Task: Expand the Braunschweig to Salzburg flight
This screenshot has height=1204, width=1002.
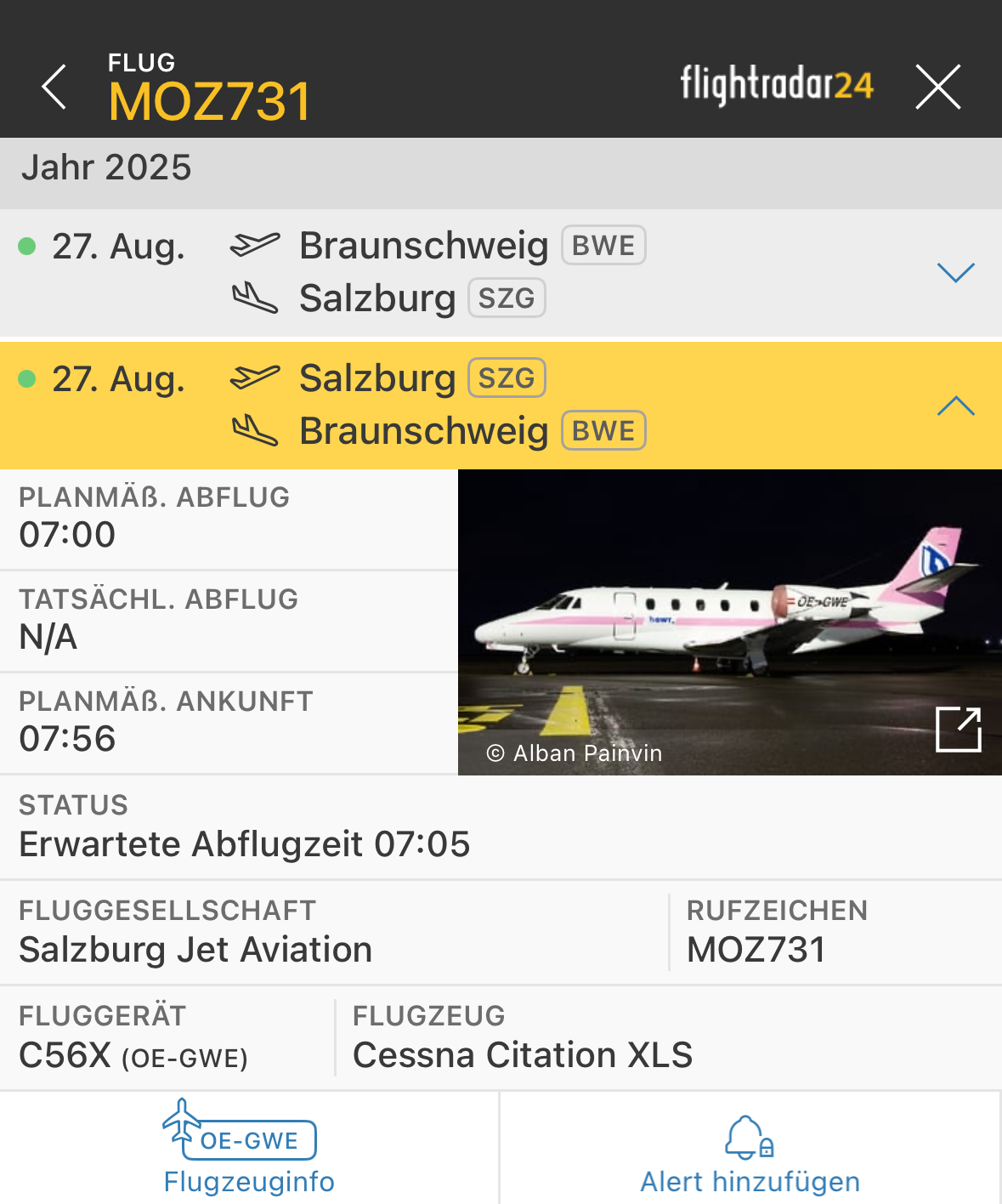Action: point(955,273)
